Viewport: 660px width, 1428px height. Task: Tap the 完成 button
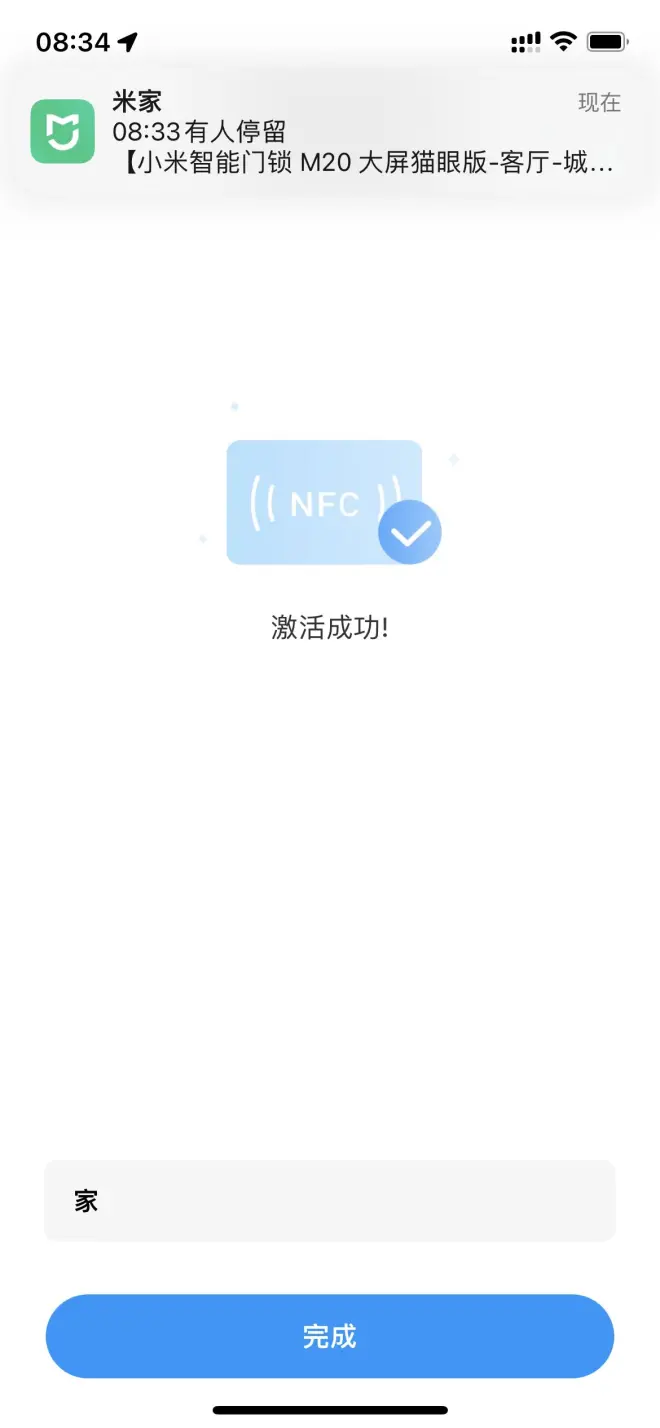(329, 1336)
